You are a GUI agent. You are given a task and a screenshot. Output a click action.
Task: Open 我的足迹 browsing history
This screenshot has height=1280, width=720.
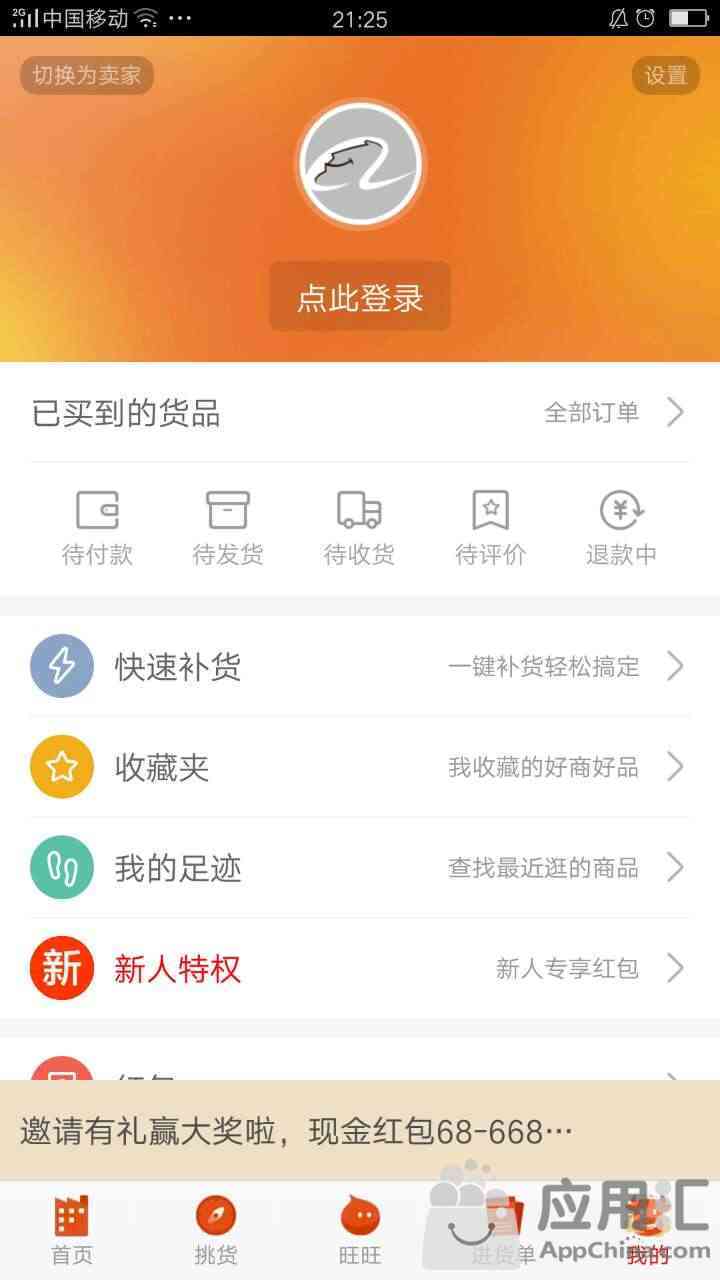tap(360, 868)
